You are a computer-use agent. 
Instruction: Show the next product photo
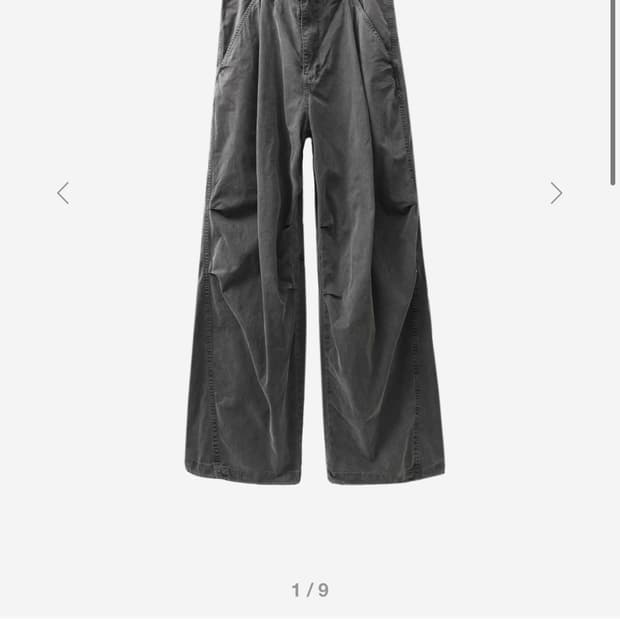pyautogui.click(x=556, y=193)
